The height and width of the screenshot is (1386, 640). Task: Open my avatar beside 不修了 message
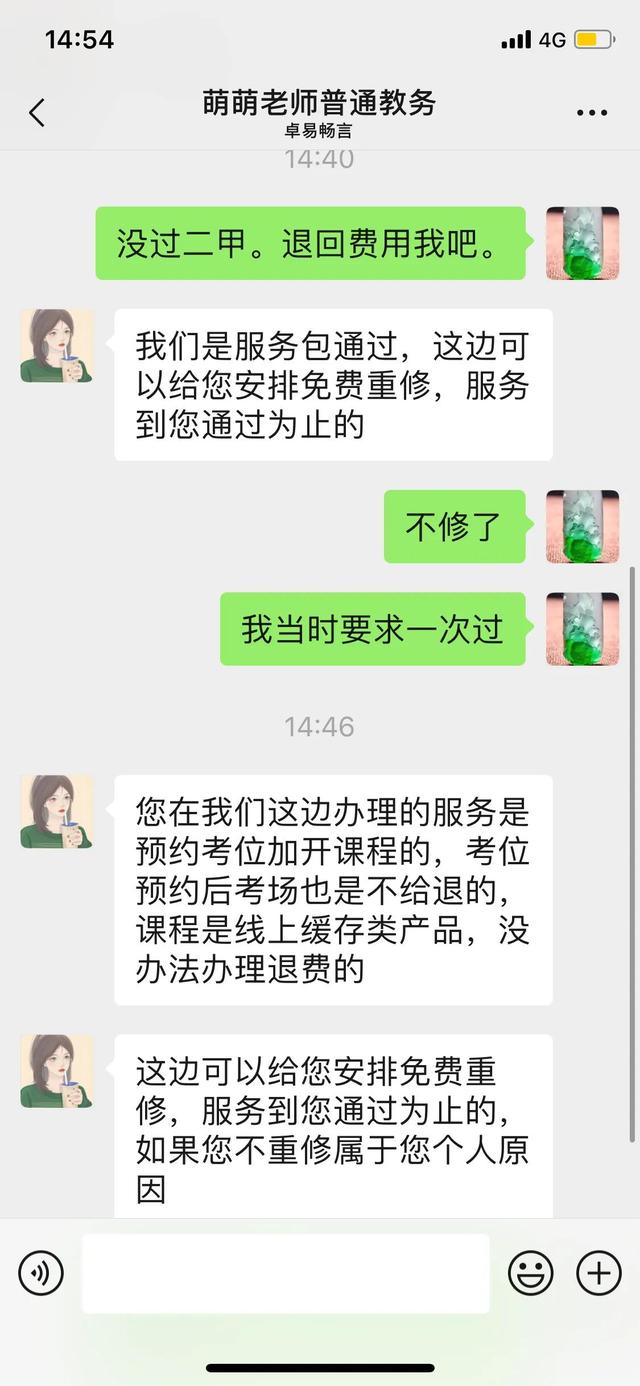(x=582, y=526)
